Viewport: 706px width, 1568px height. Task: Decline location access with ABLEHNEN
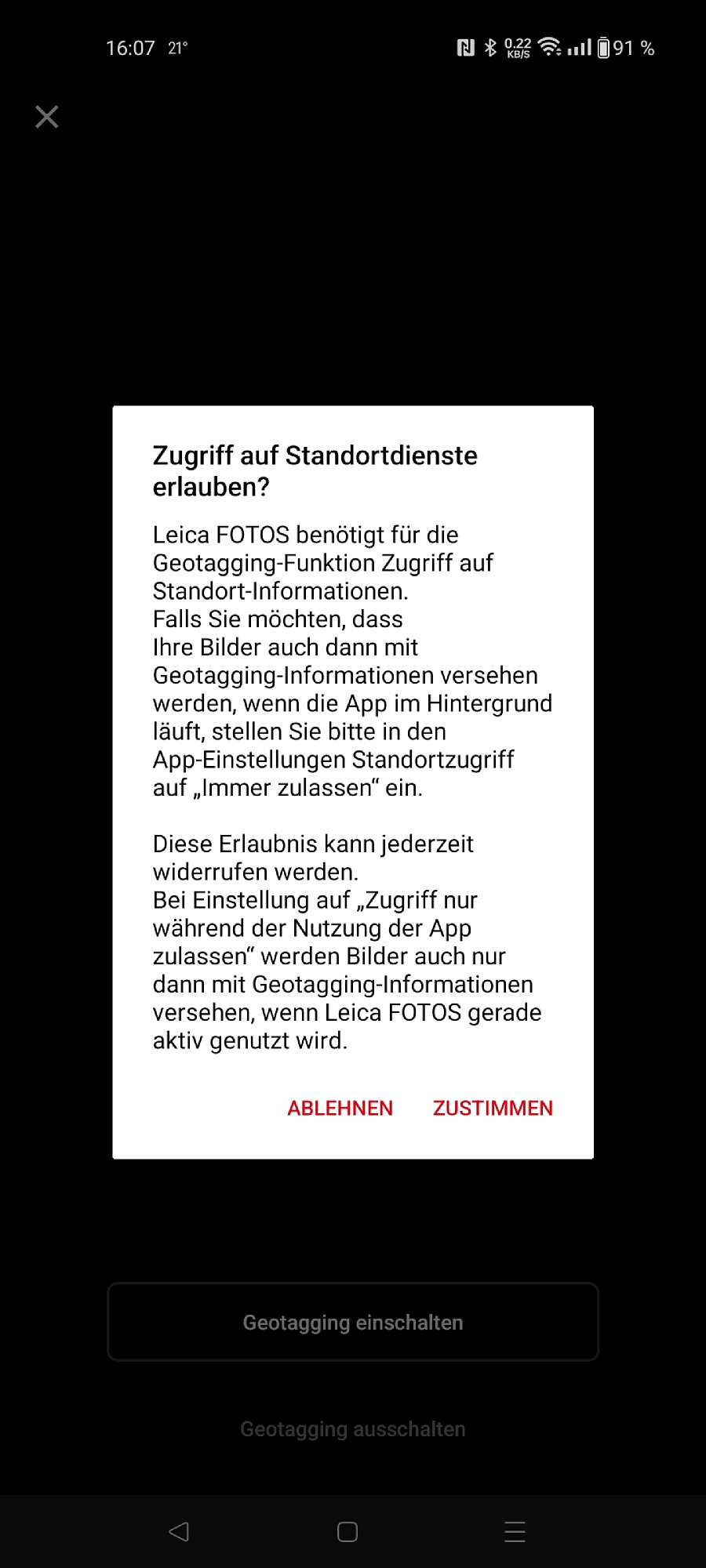click(340, 1108)
